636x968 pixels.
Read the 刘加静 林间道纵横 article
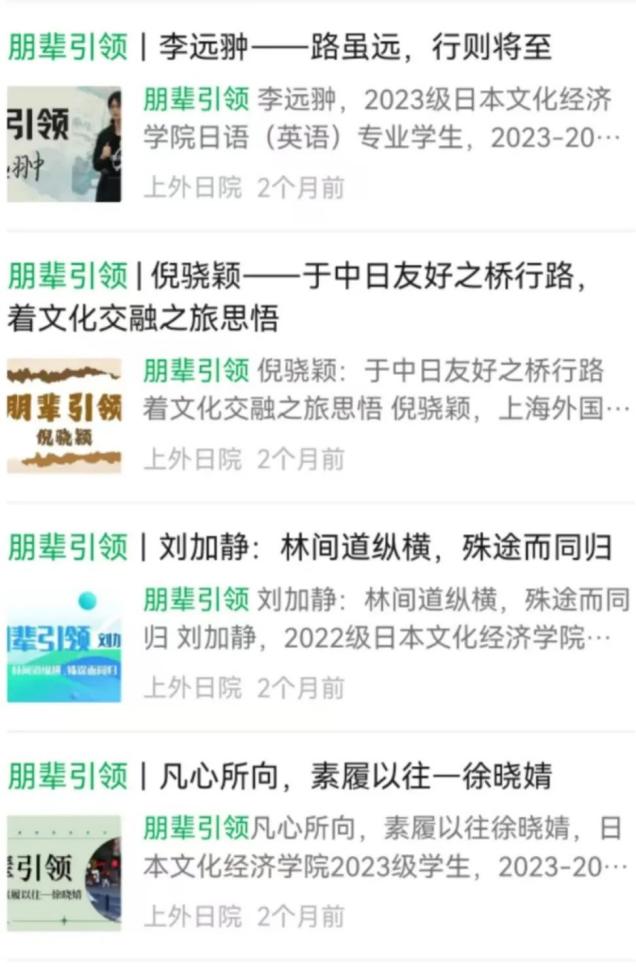click(320, 547)
